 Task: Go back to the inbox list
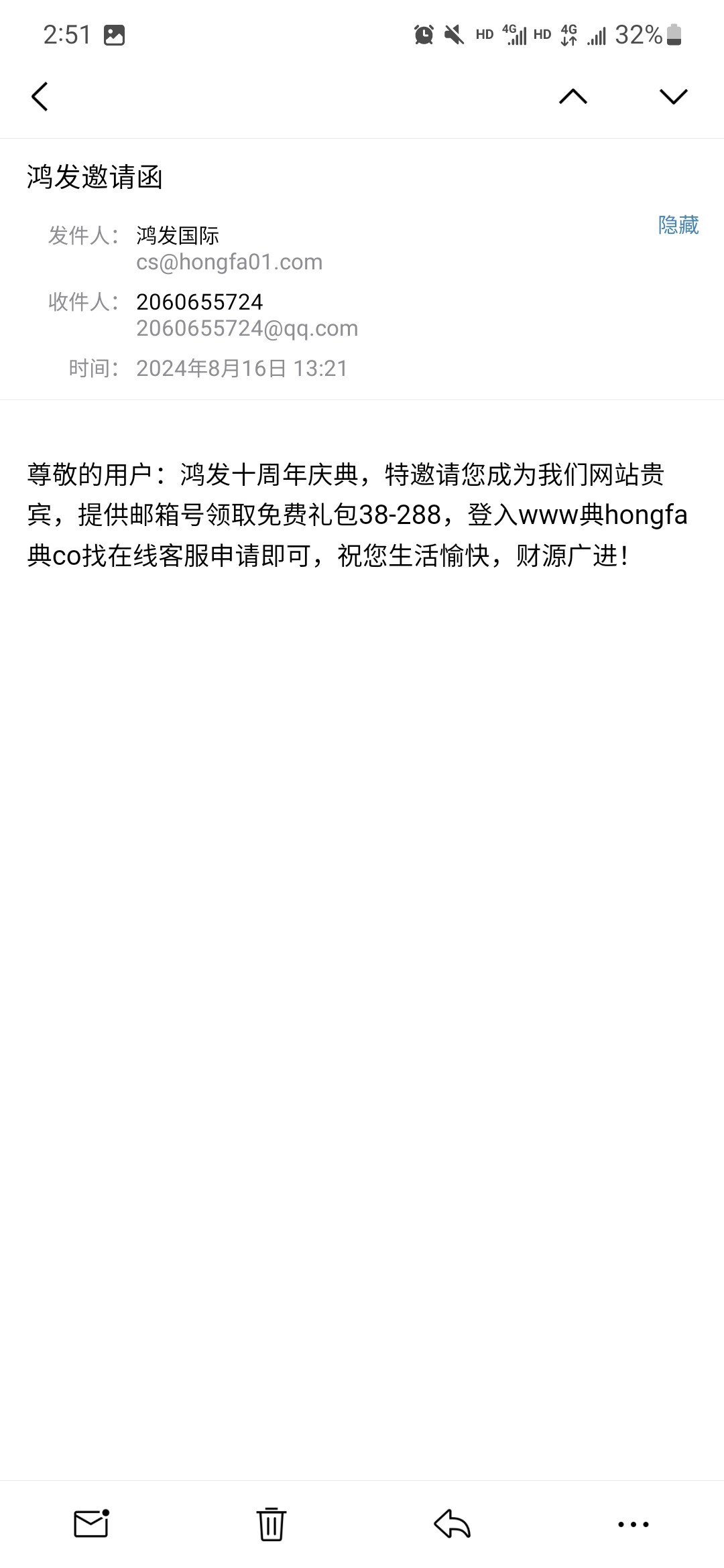click(40, 96)
